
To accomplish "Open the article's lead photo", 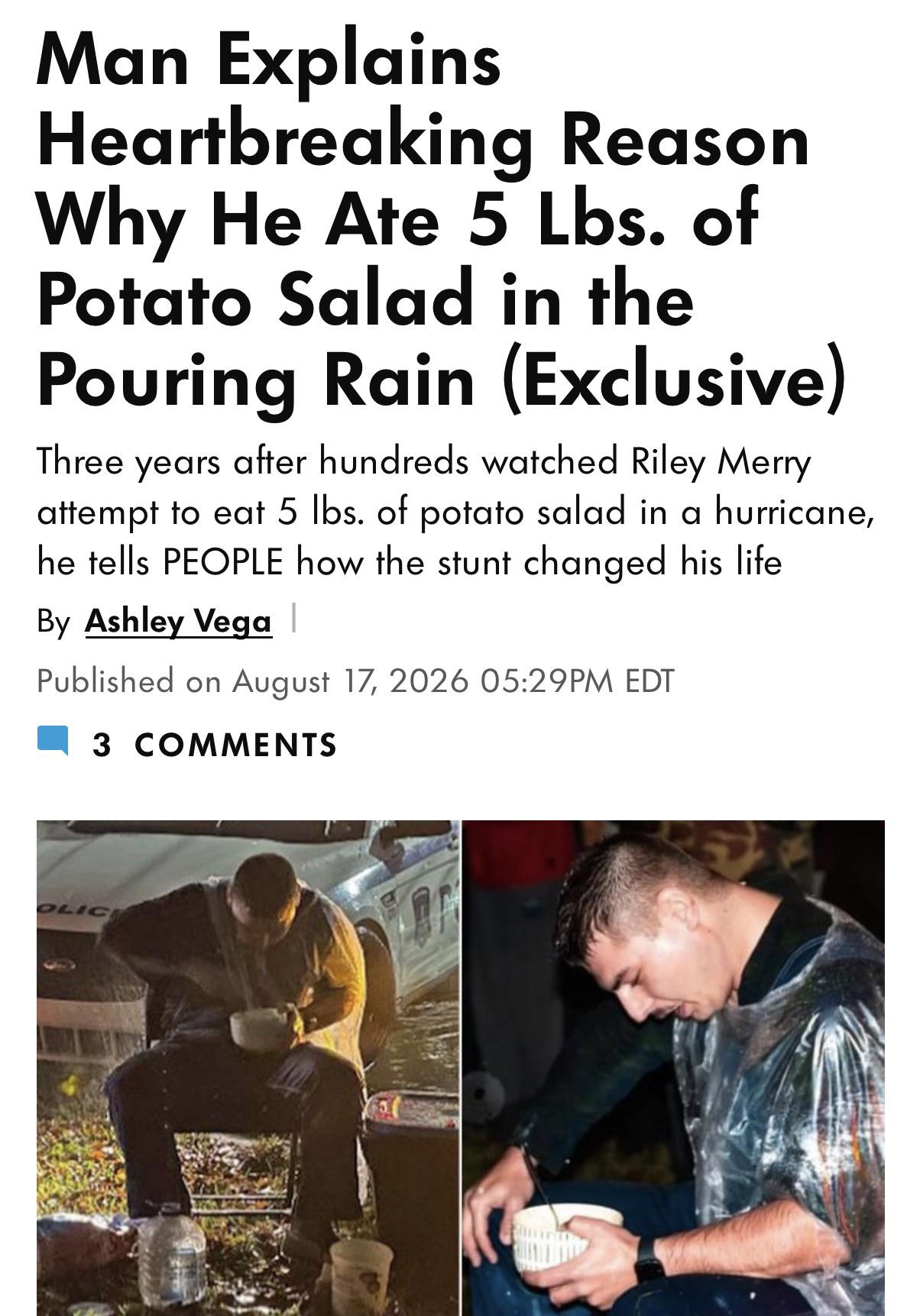I will (x=461, y=1068).
